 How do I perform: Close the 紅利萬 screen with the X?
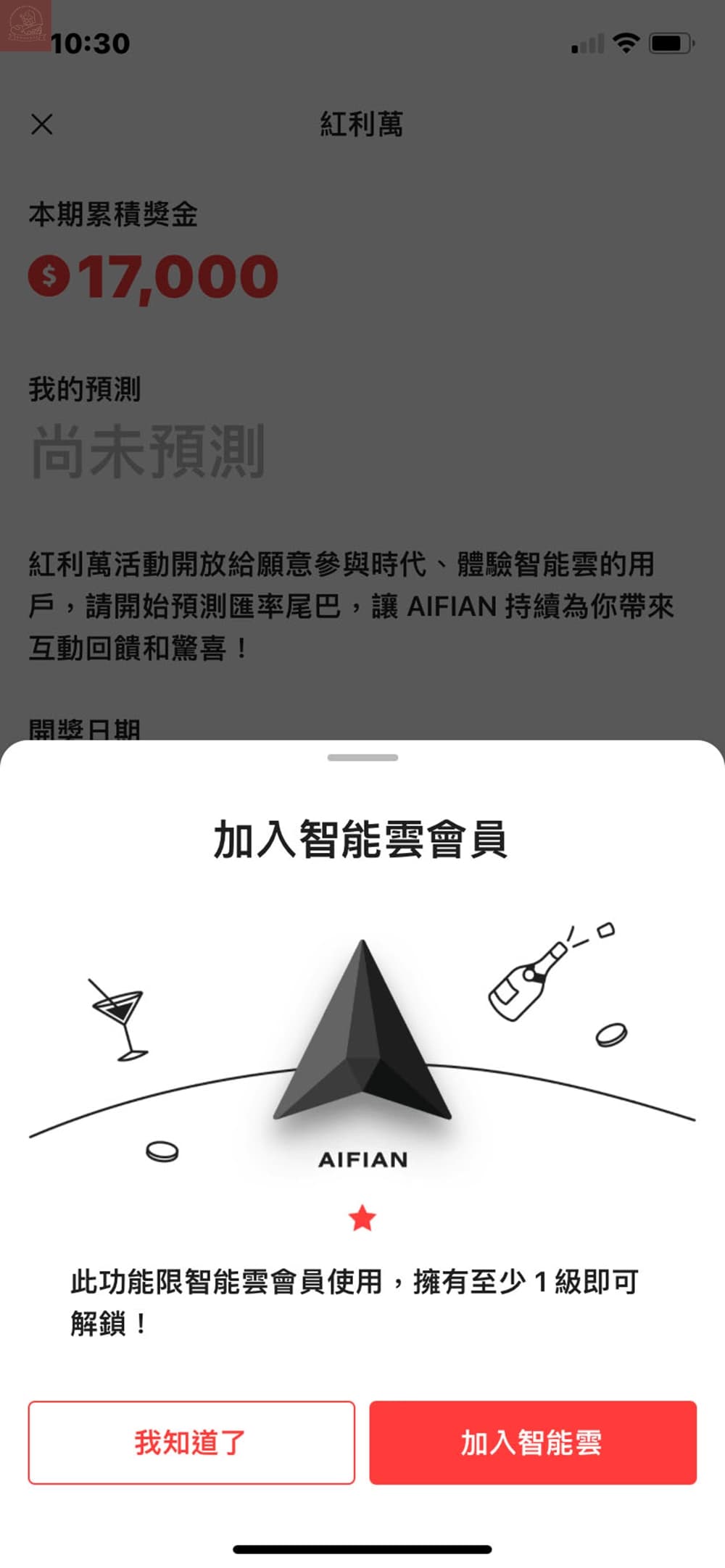pos(42,125)
